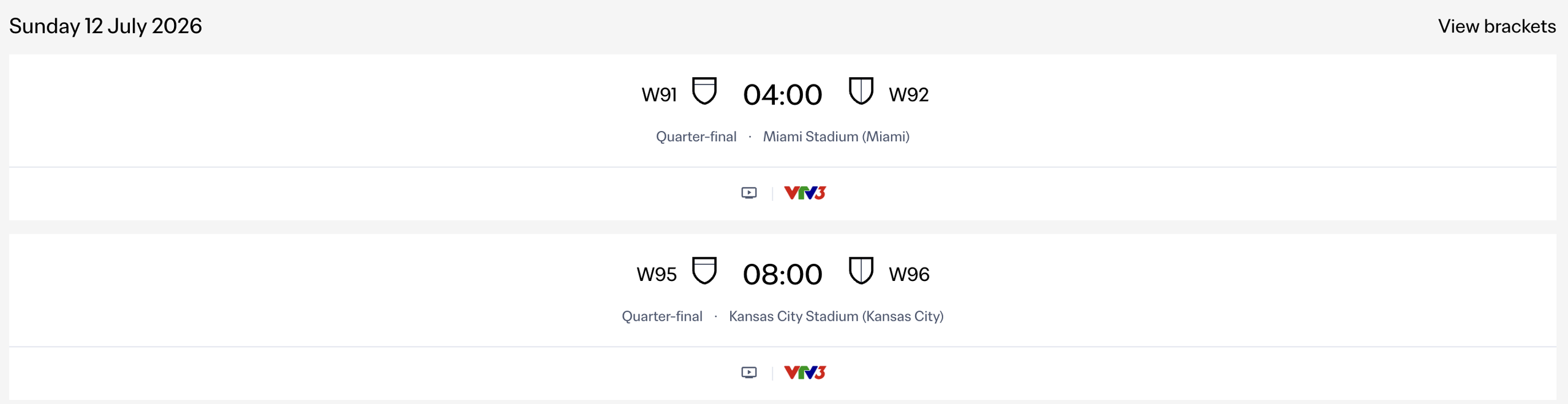The image size is (1568, 404).
Task: Open the W91 vs W92 quarter-final match
Action: [x=783, y=95]
